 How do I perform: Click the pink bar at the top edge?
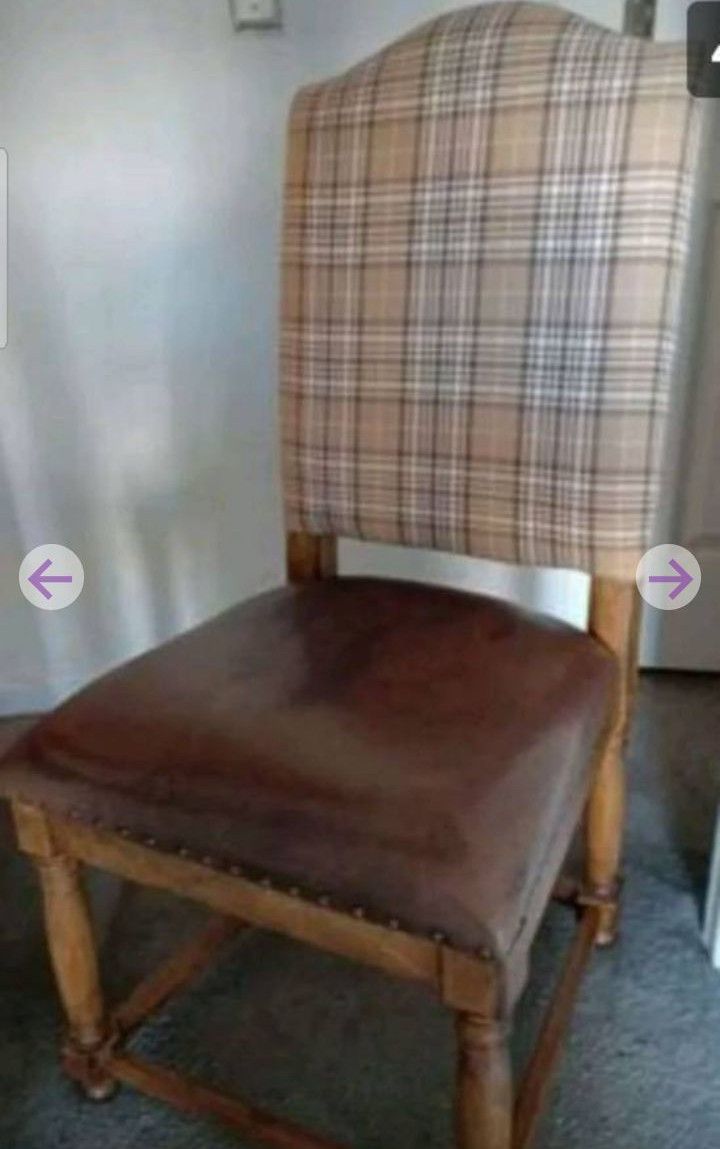point(360,4)
